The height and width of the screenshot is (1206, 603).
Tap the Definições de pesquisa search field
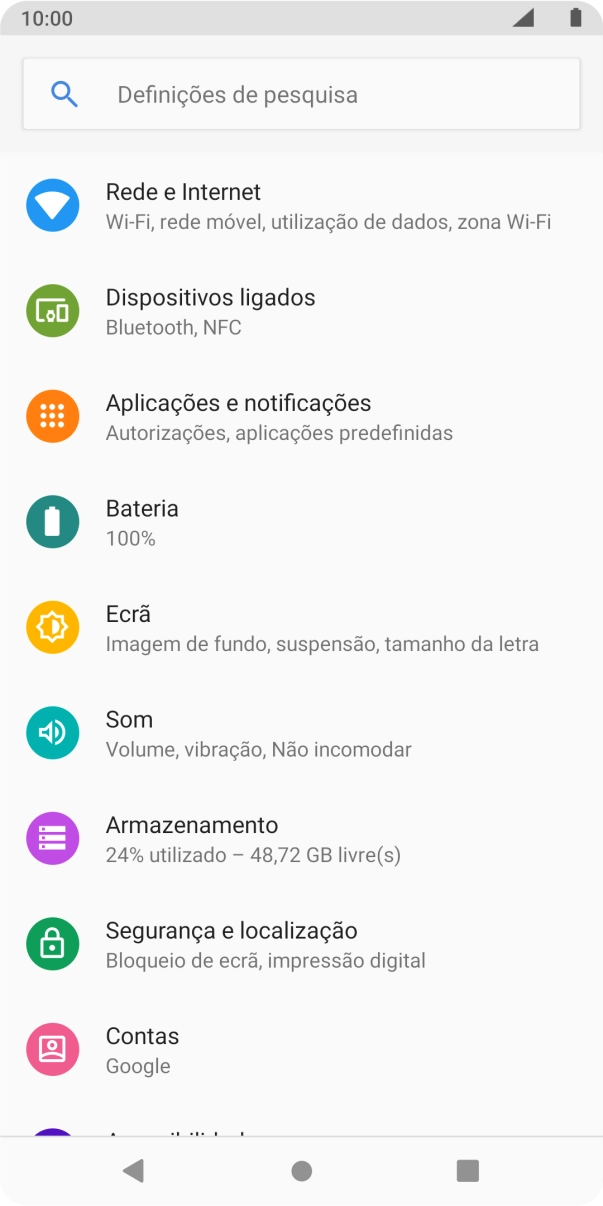pyautogui.click(x=300, y=95)
